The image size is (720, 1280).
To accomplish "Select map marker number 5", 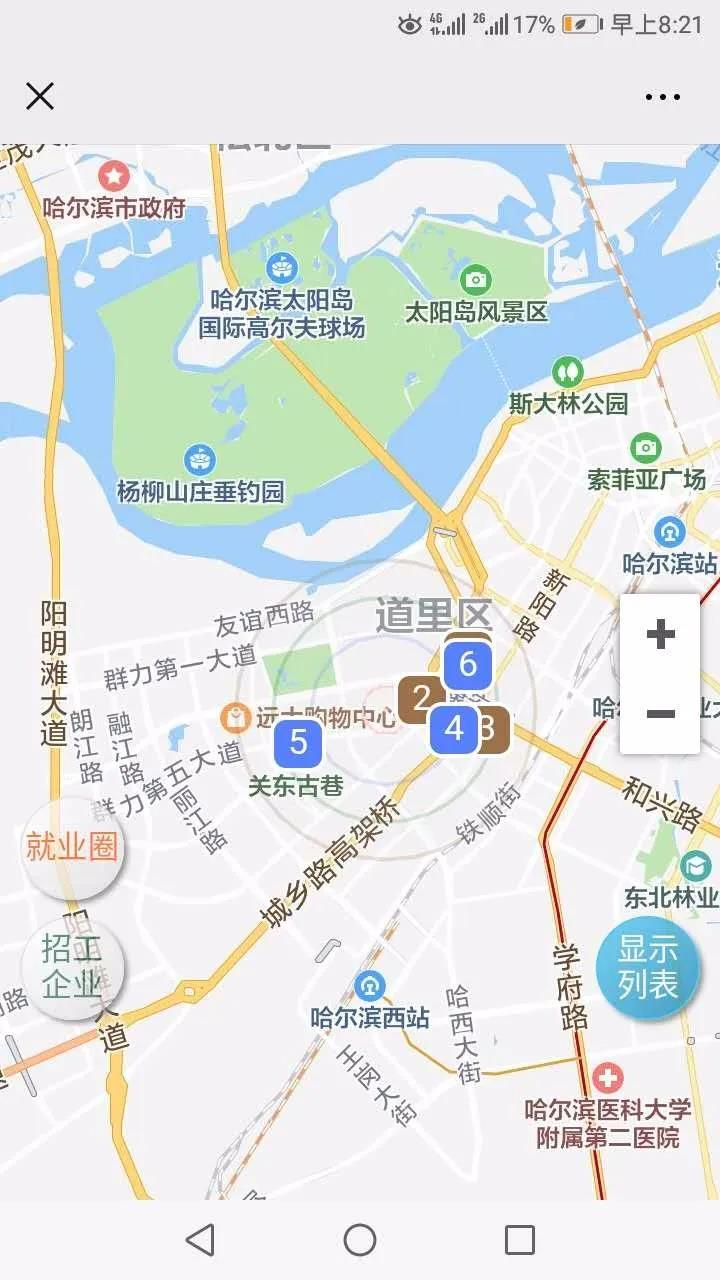I will pyautogui.click(x=298, y=742).
